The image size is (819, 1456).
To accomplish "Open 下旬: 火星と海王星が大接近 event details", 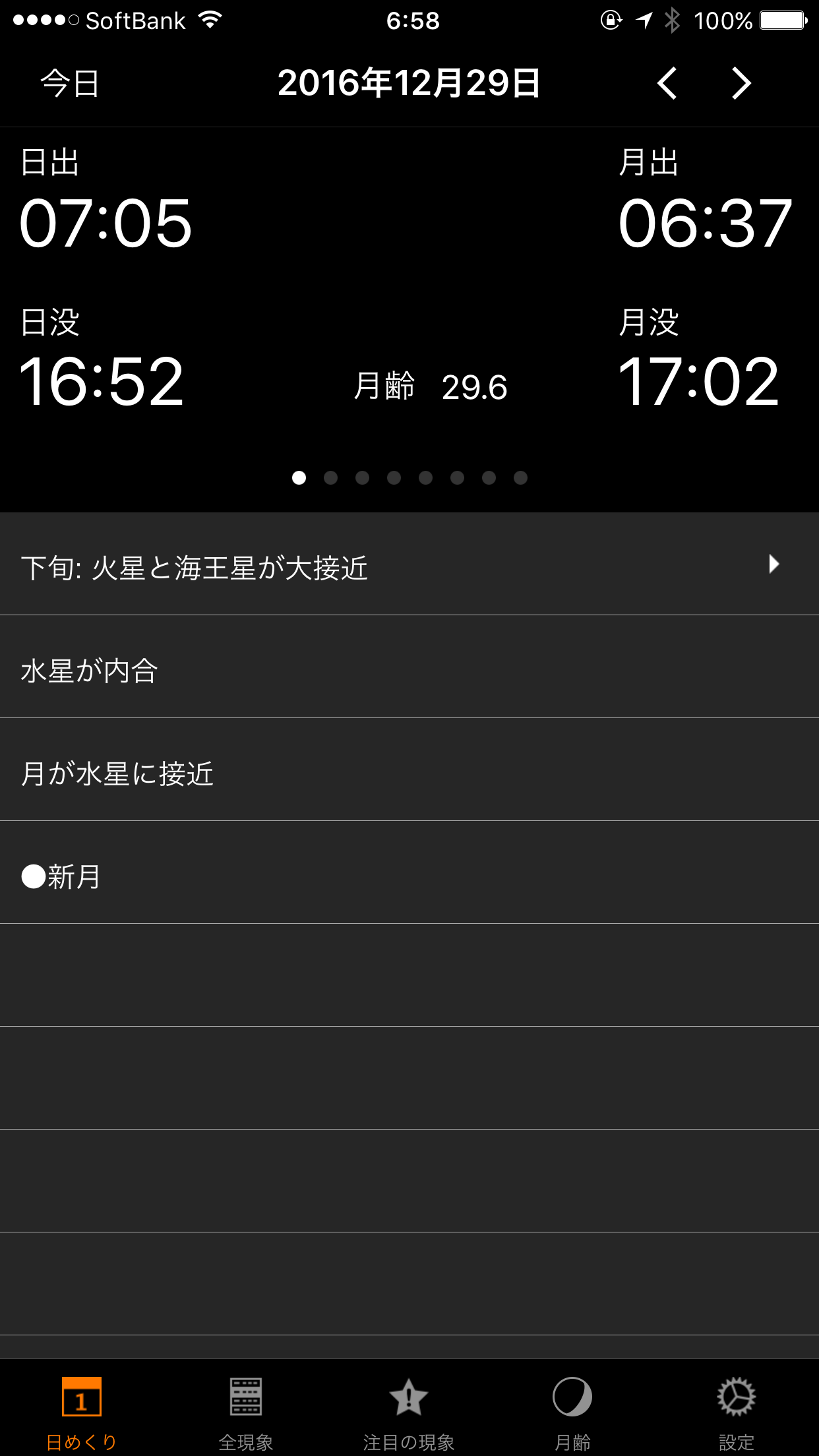I will (409, 564).
